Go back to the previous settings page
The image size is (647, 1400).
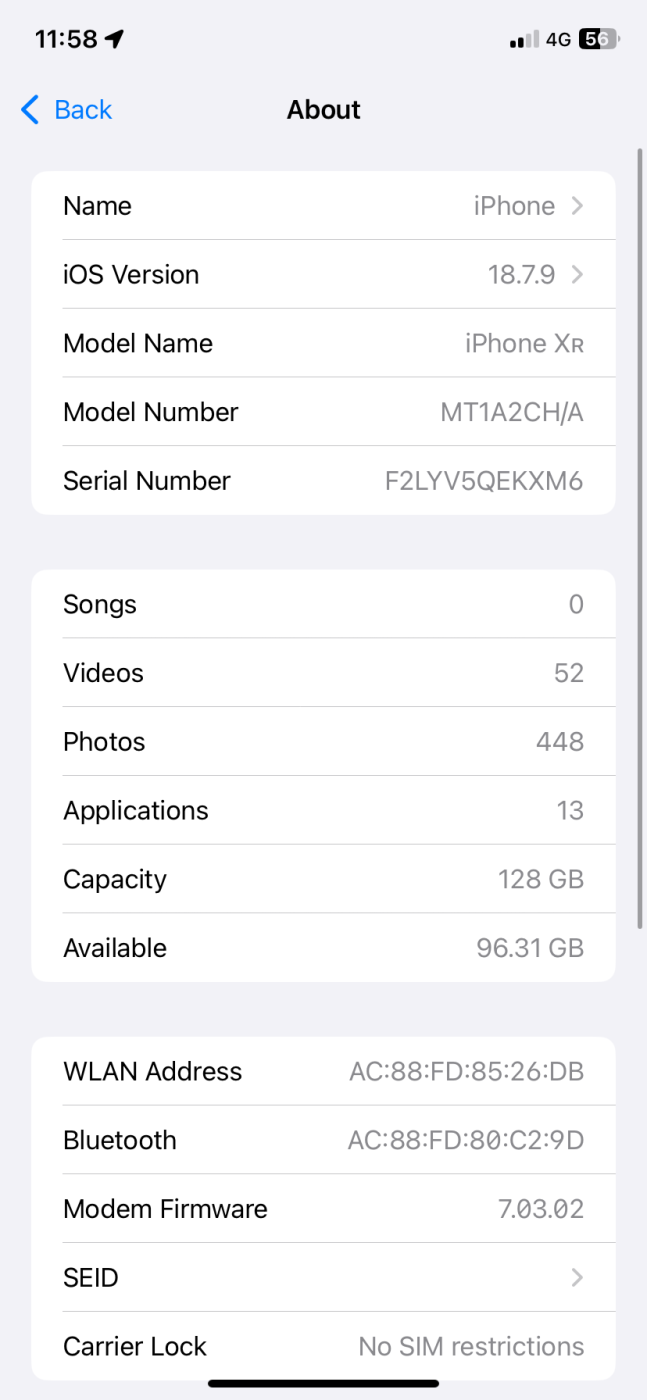[66, 110]
